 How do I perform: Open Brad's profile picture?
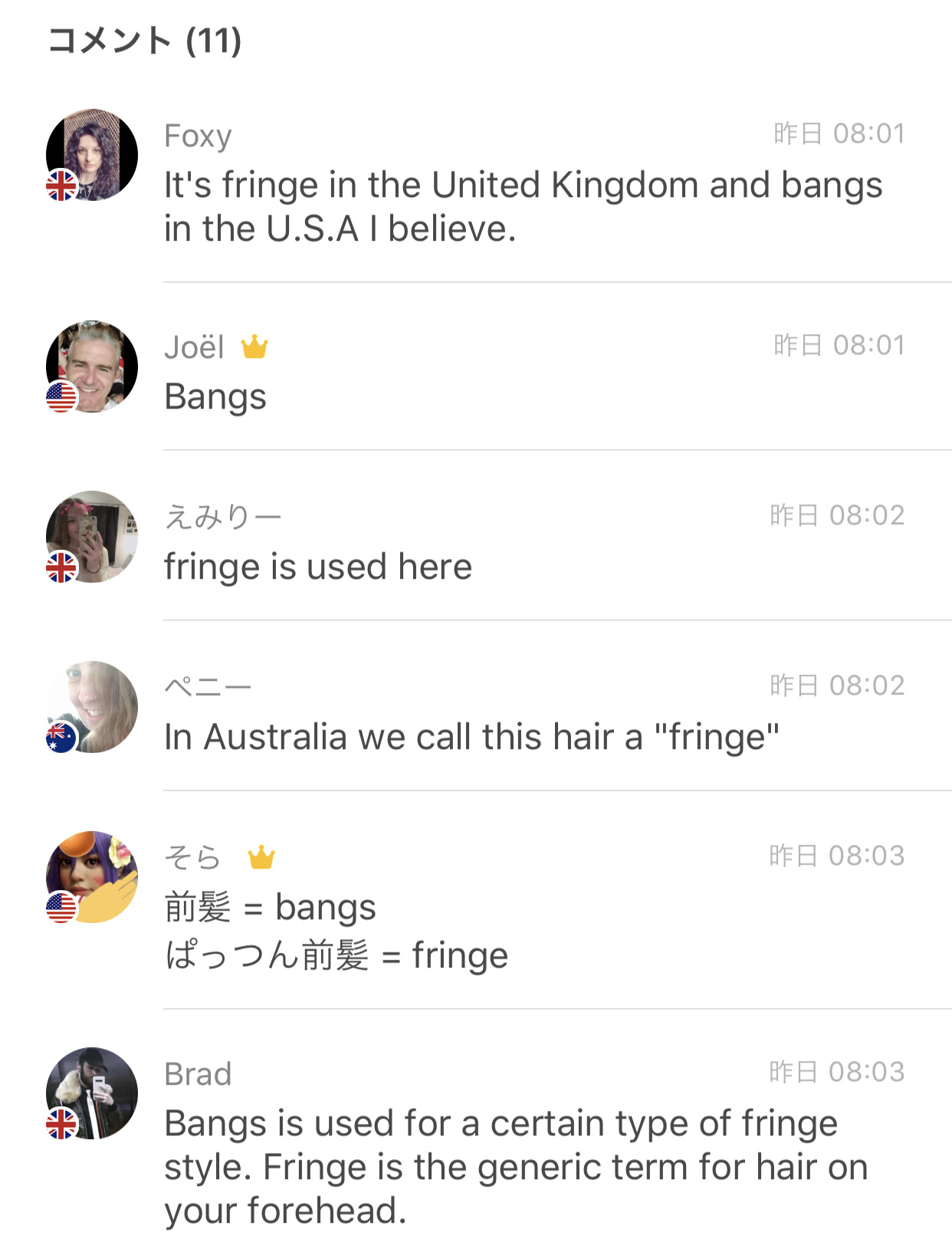pos(90,1094)
